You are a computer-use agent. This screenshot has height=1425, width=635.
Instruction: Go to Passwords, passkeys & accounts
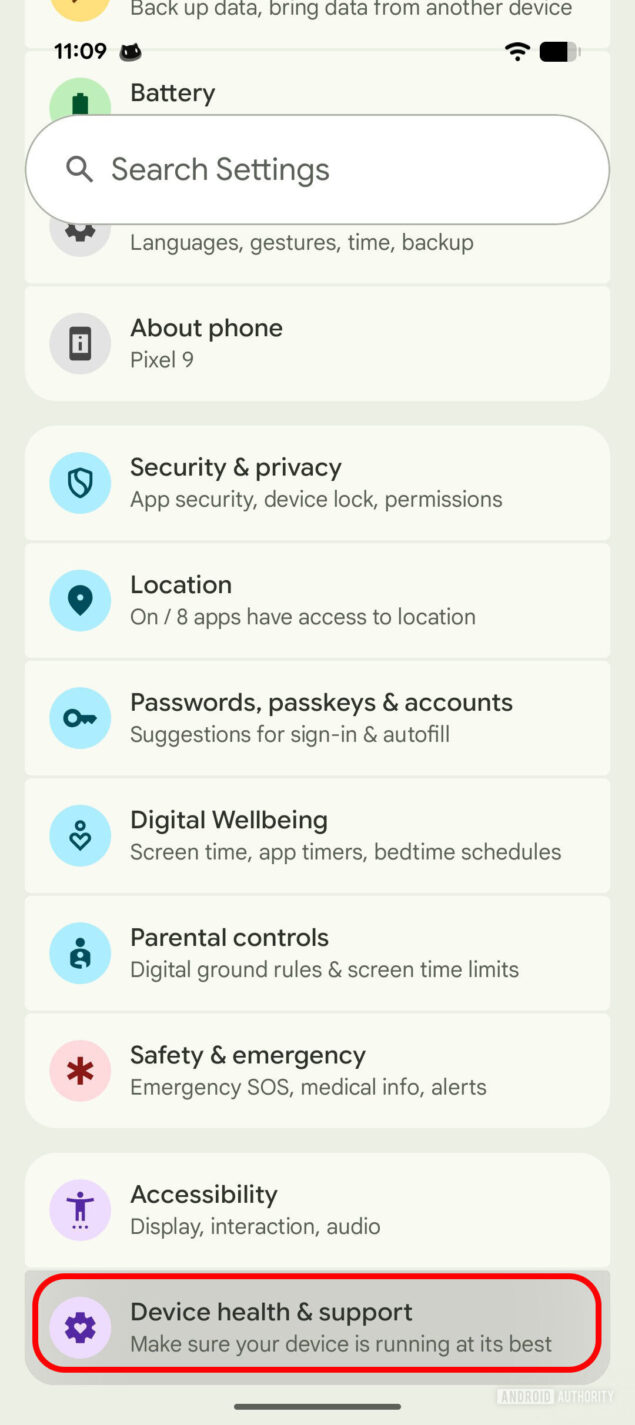pyautogui.click(x=317, y=718)
